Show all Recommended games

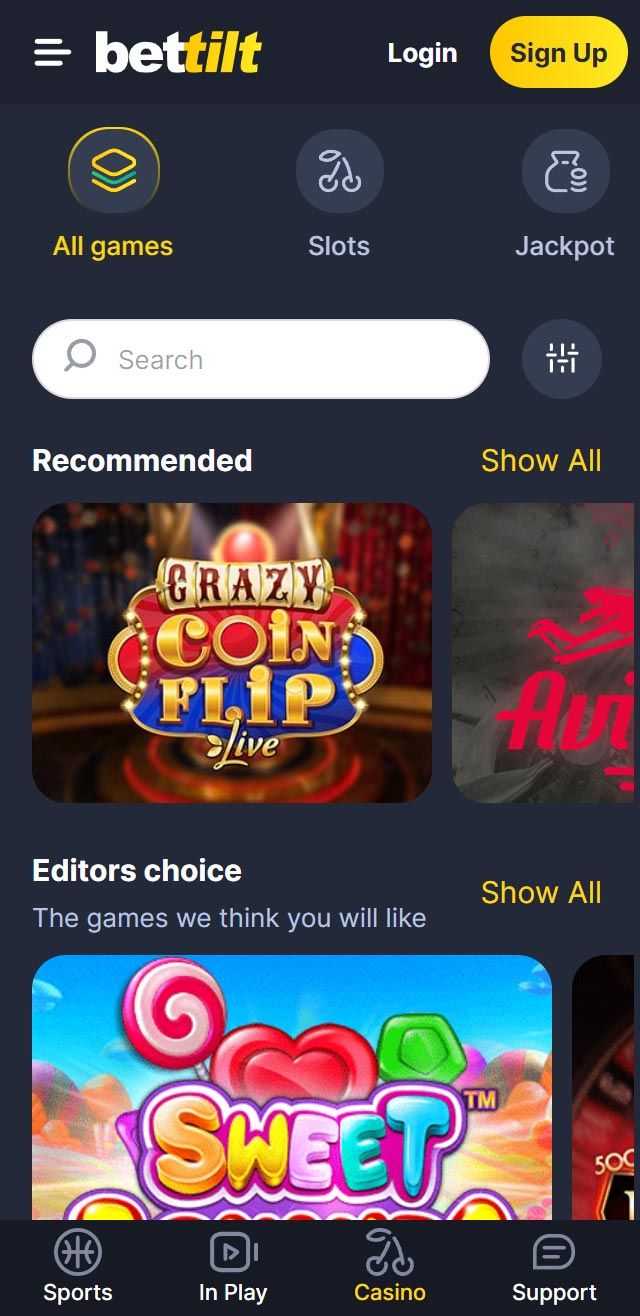(541, 460)
